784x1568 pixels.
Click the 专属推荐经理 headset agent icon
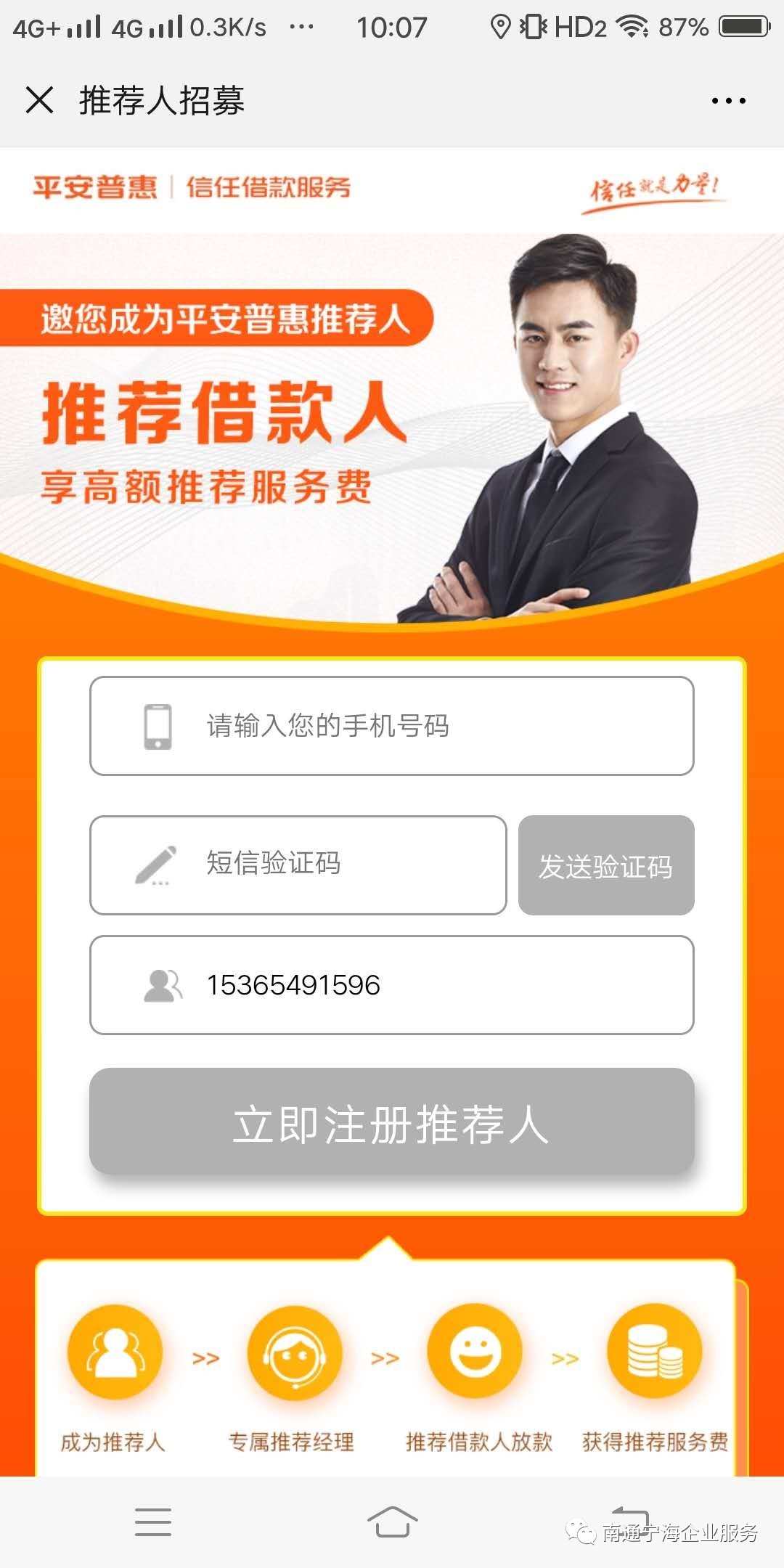(295, 1352)
